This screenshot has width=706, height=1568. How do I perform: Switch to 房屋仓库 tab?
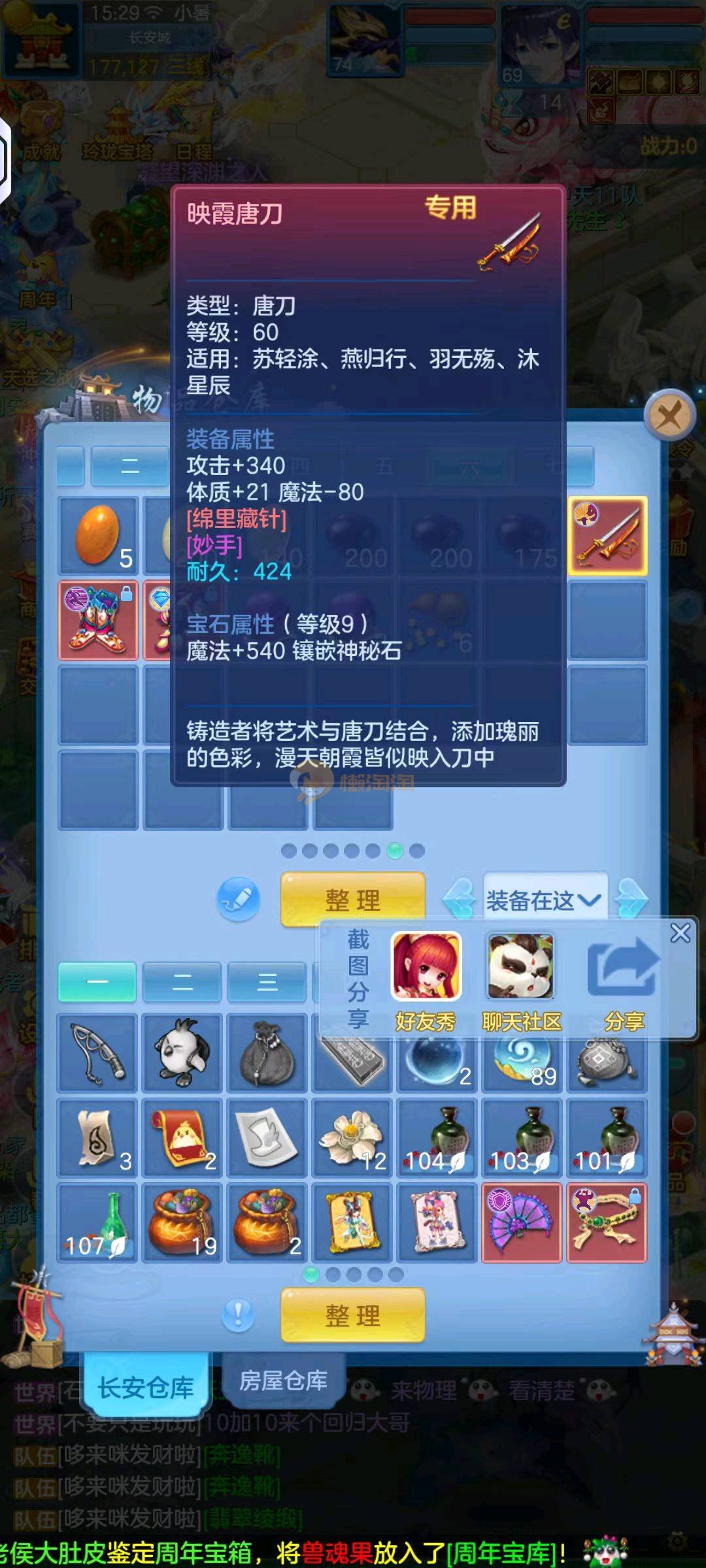point(283,1380)
